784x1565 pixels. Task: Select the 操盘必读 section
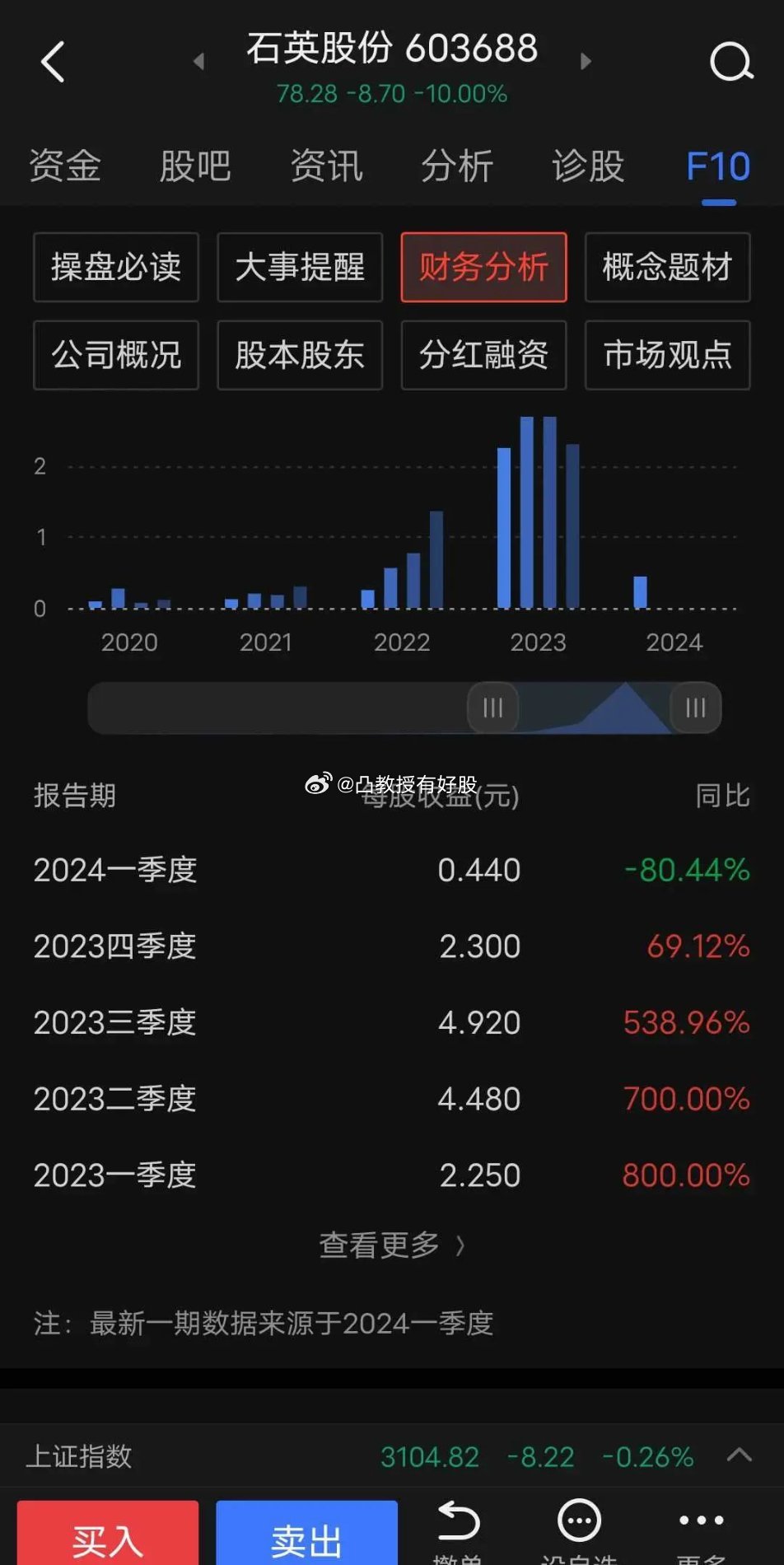(116, 267)
